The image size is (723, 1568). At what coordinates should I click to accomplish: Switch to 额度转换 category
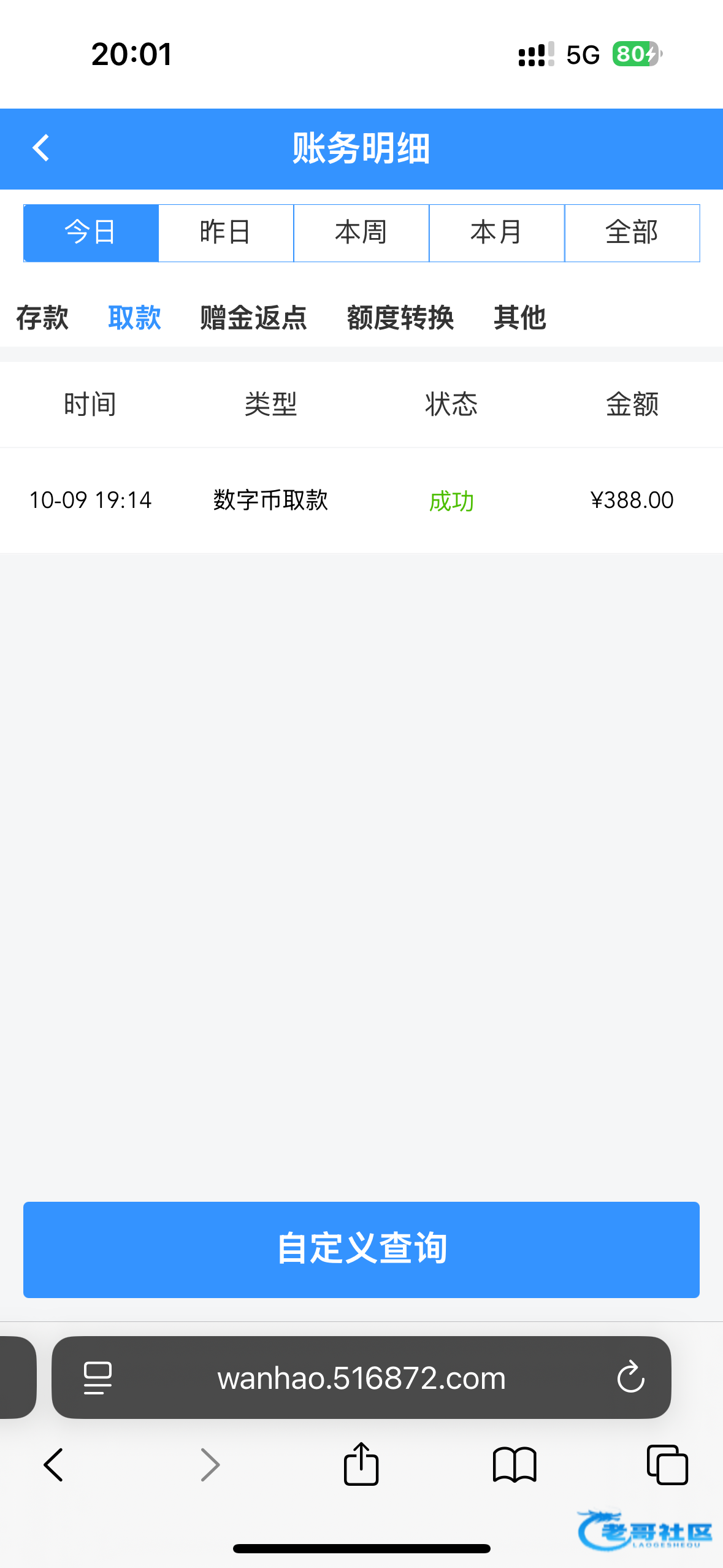pos(400,318)
